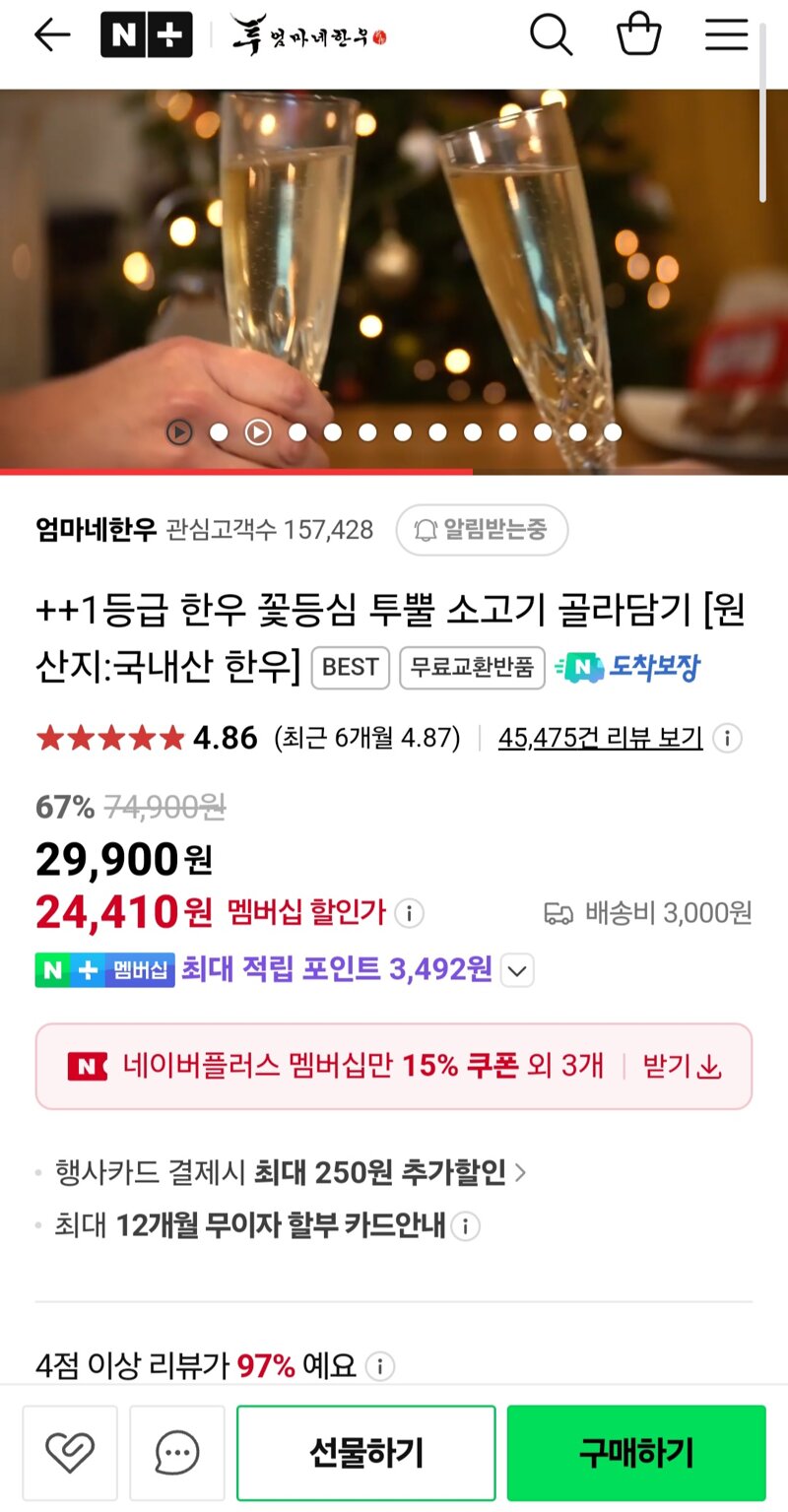788x1512 pixels.
Task: Open the 엄마네한우 store page
Action: point(96,530)
